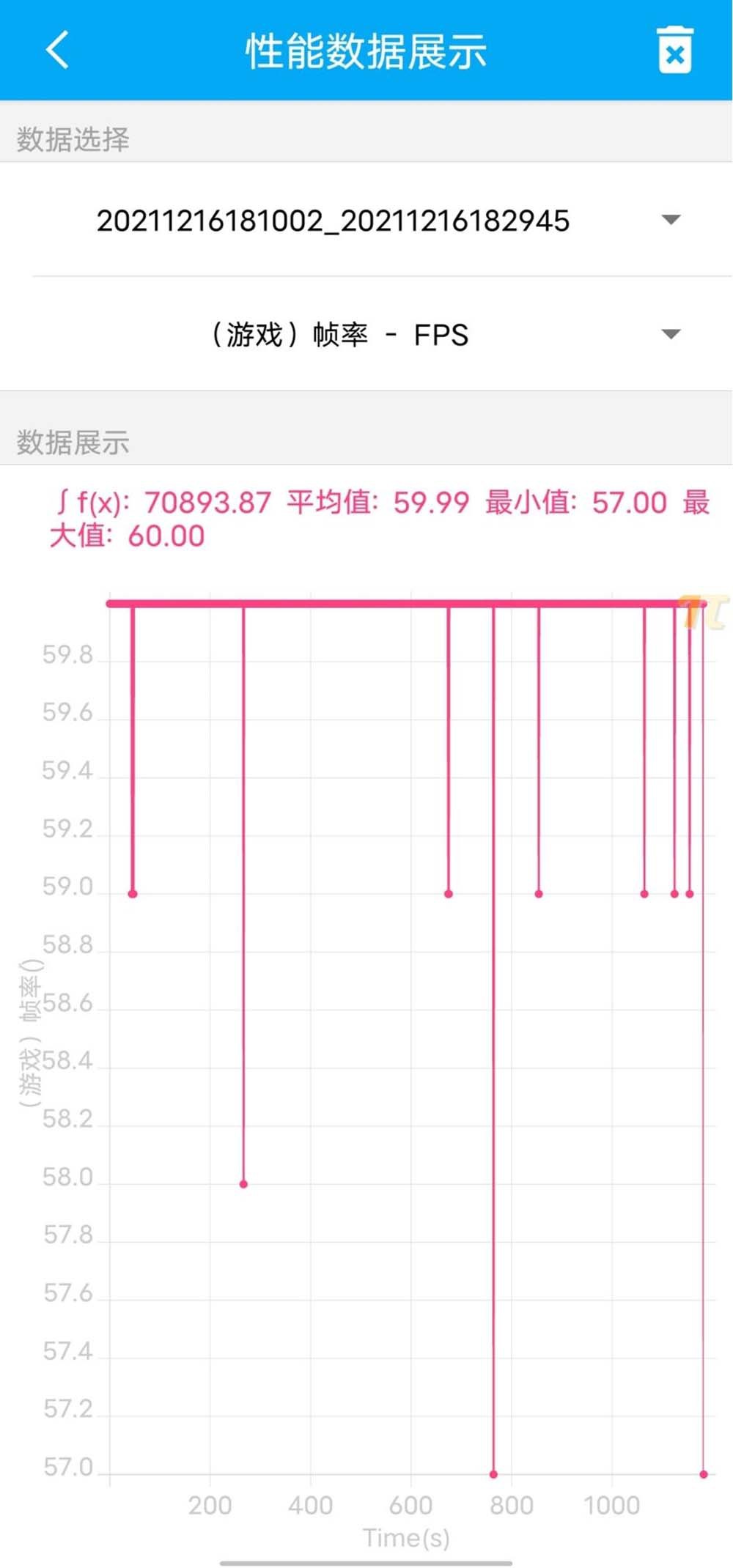Tap the TT watermark on the chart

coord(701,605)
